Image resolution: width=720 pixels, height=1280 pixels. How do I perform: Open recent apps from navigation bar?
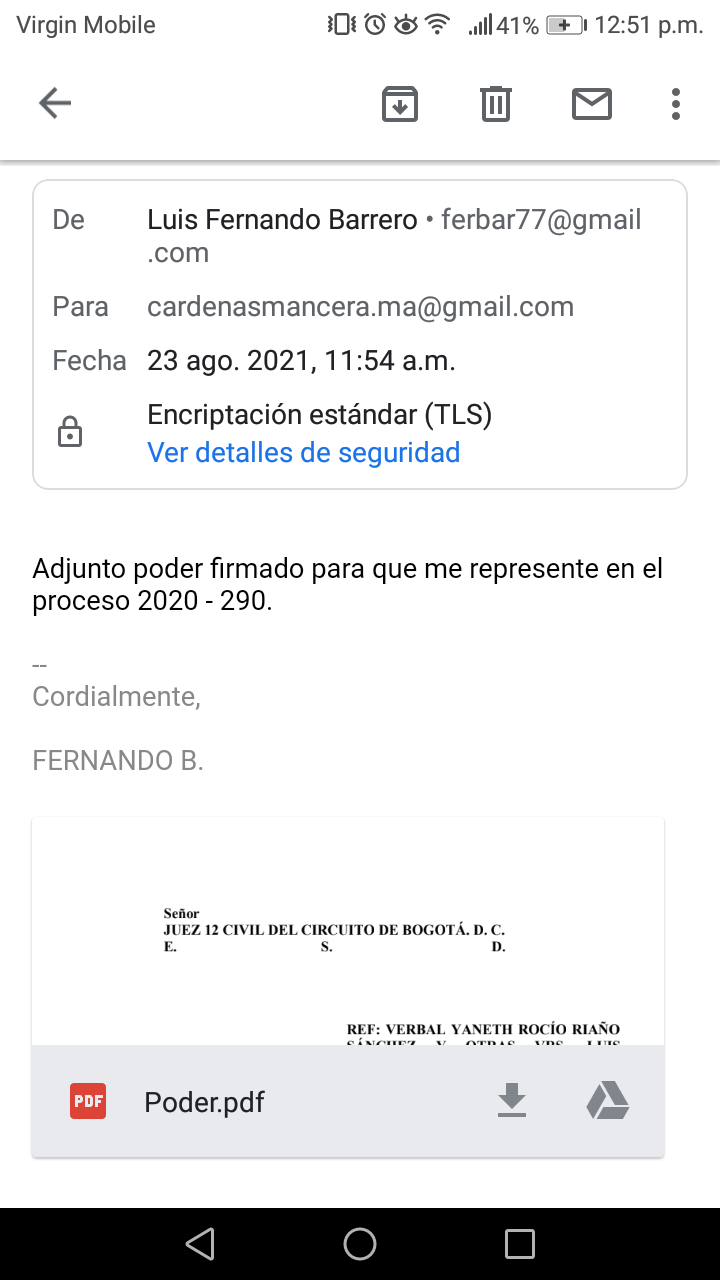pos(520,1244)
